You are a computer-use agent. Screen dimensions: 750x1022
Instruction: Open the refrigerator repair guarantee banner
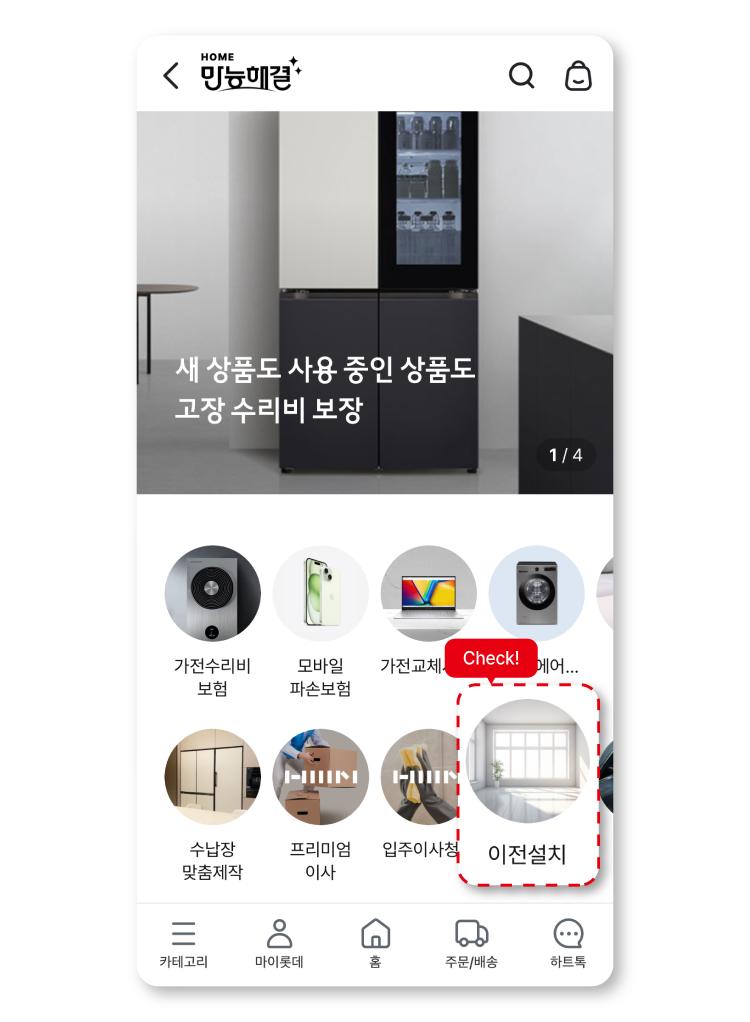point(374,302)
